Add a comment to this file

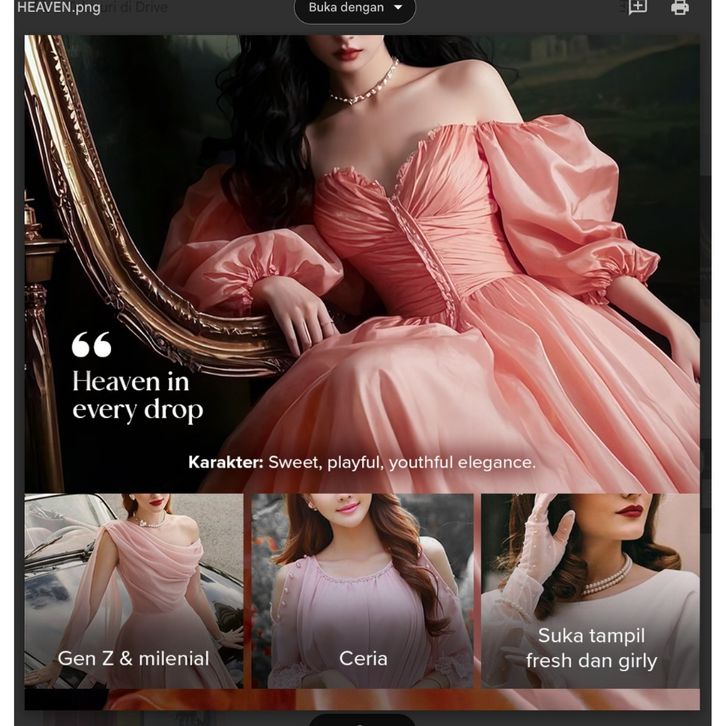coord(637,7)
